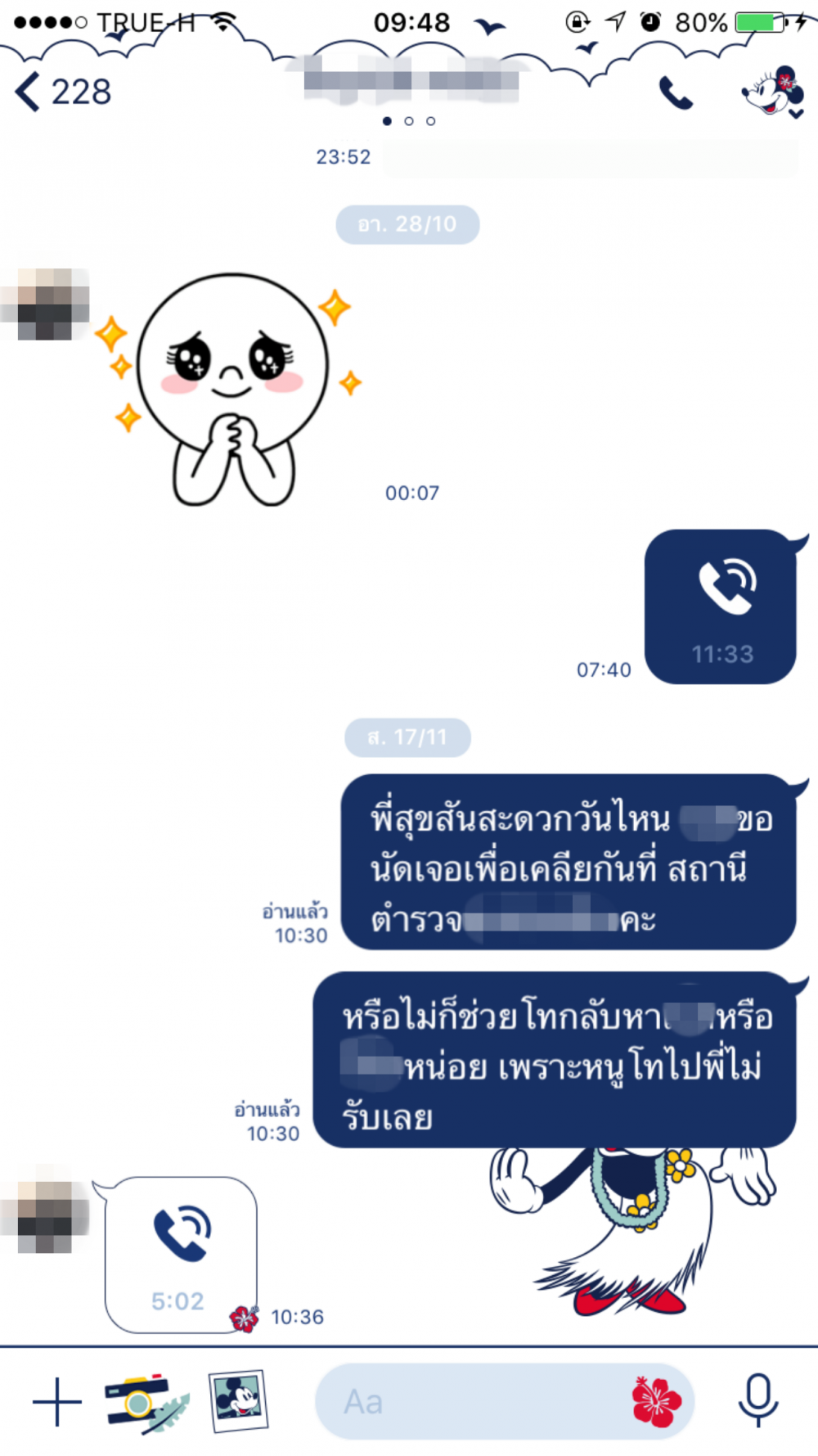This screenshot has width=818, height=1456.
Task: Open the photo gallery picker
Action: pos(238,1401)
